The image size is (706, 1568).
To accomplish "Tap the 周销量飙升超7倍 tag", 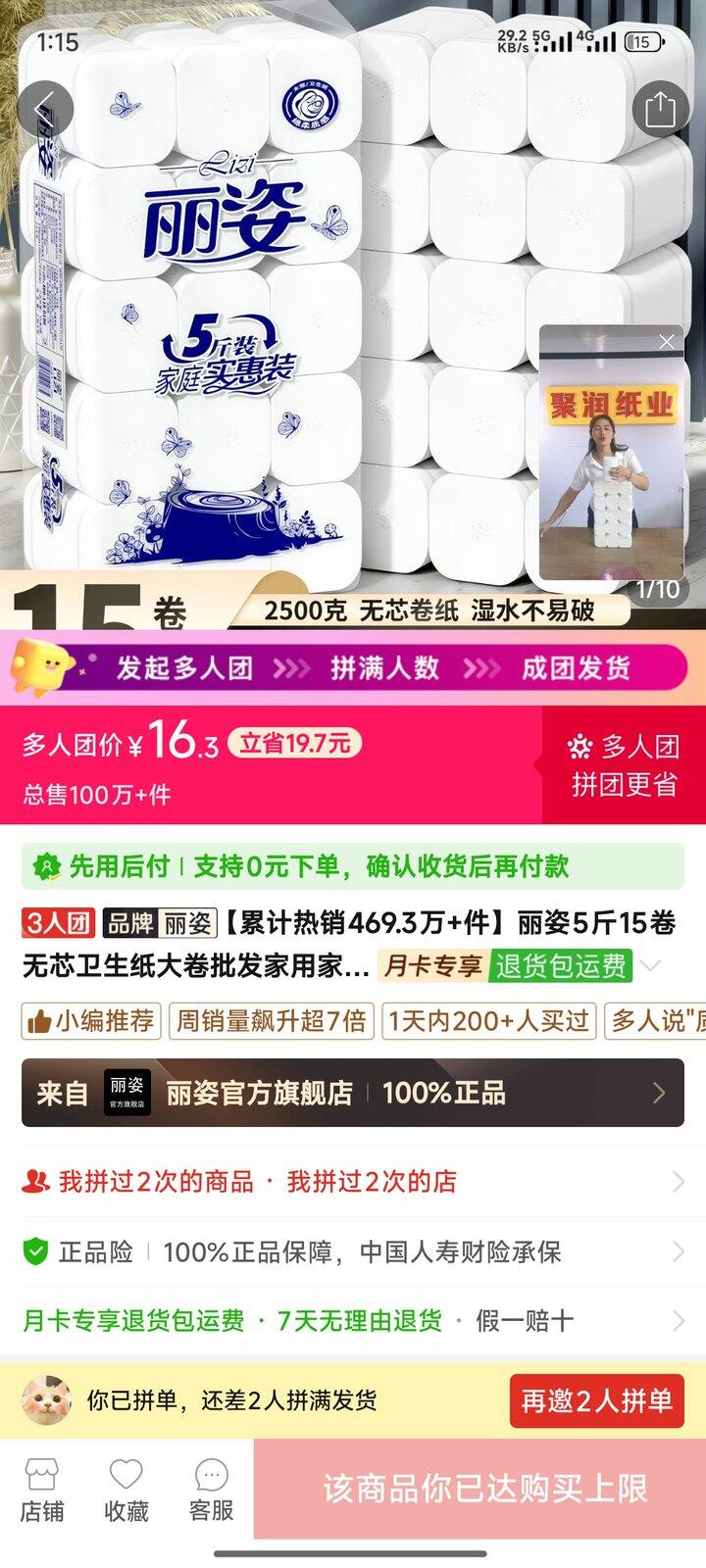I will [271, 1021].
